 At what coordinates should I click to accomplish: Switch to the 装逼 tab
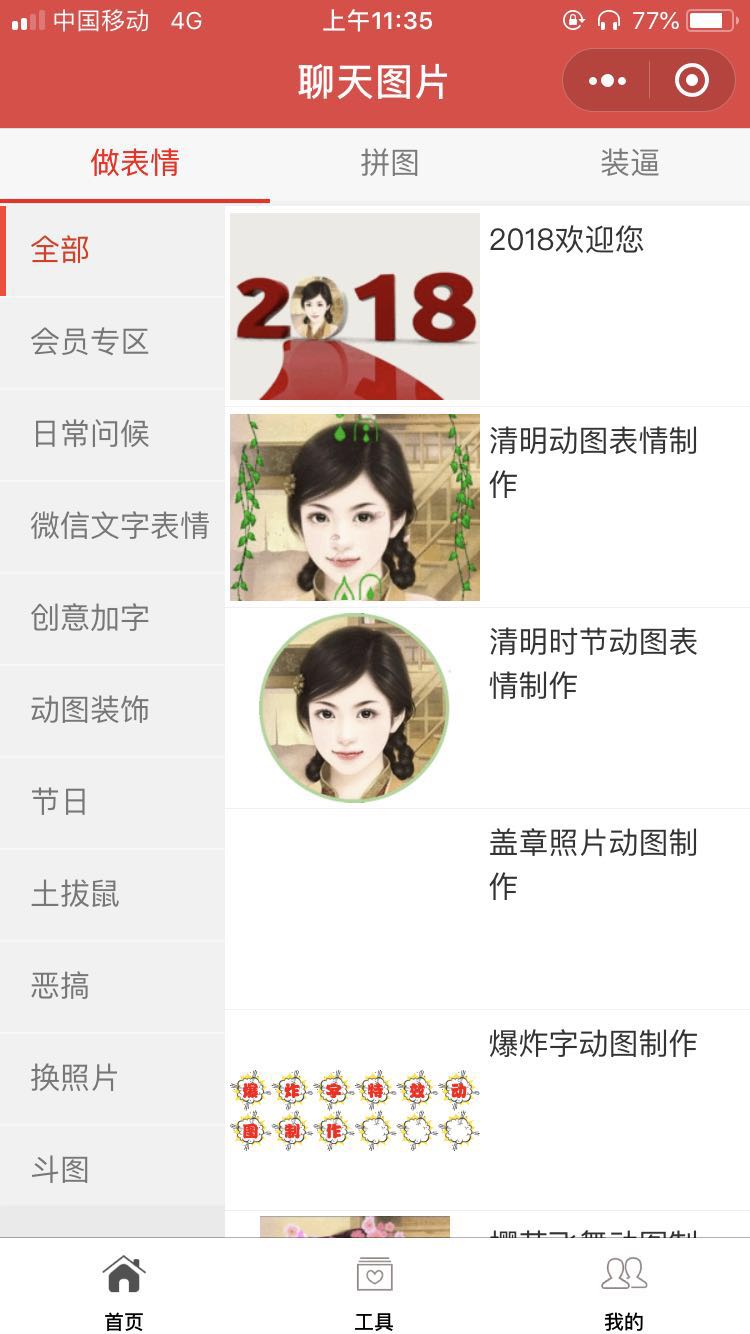630,163
